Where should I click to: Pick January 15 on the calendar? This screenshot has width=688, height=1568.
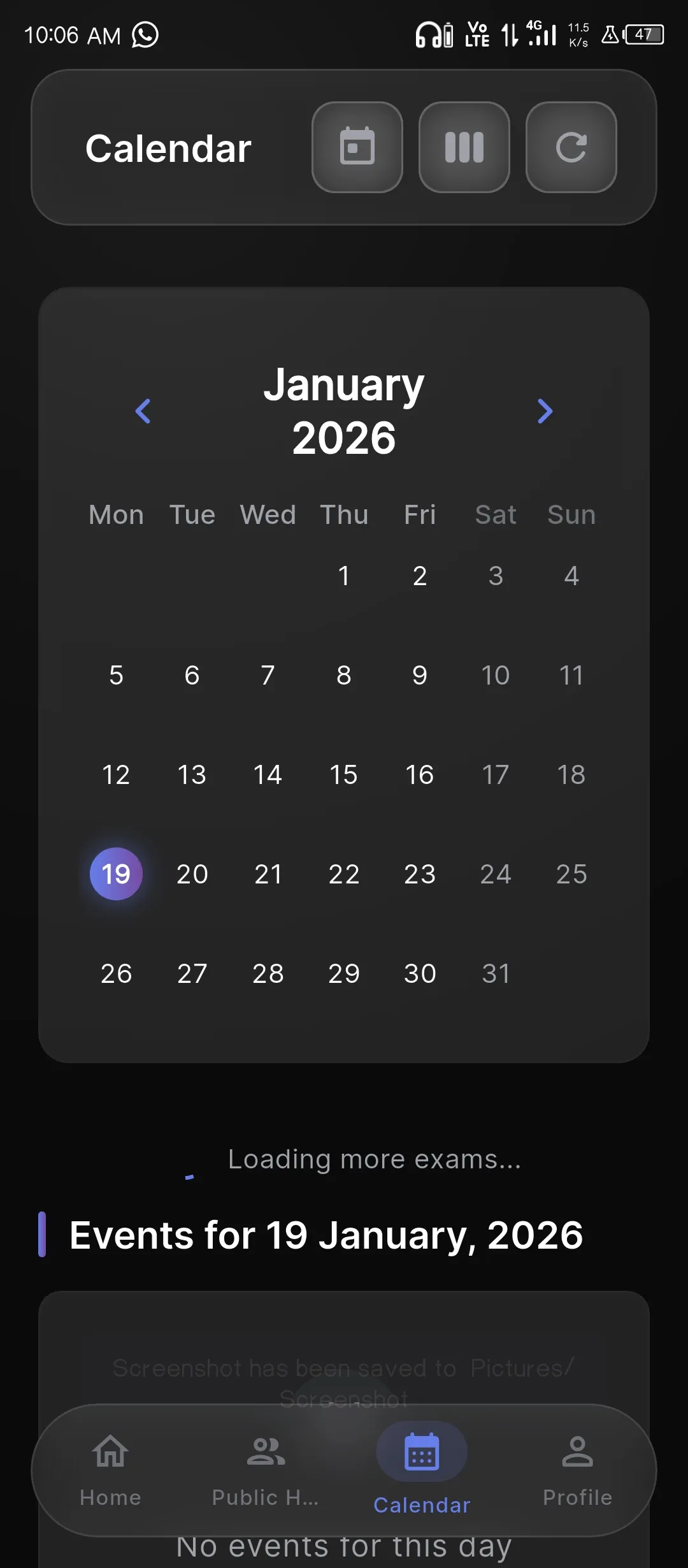pyautogui.click(x=344, y=774)
